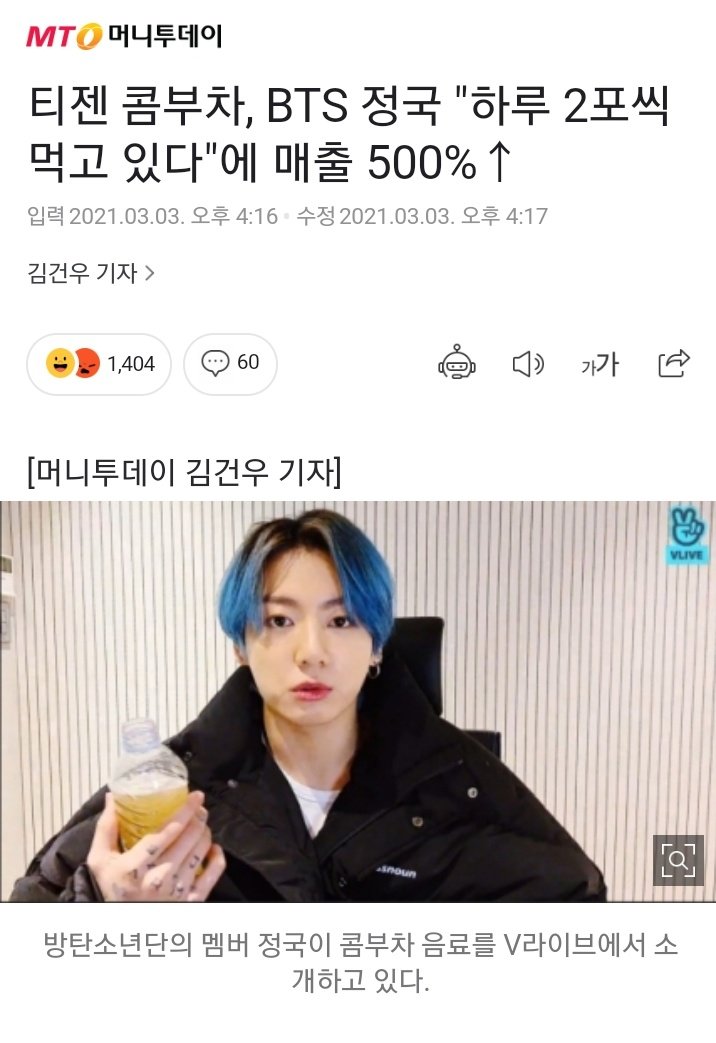Change font size with 가가 icon
The width and height of the screenshot is (716, 1043).
599,365
